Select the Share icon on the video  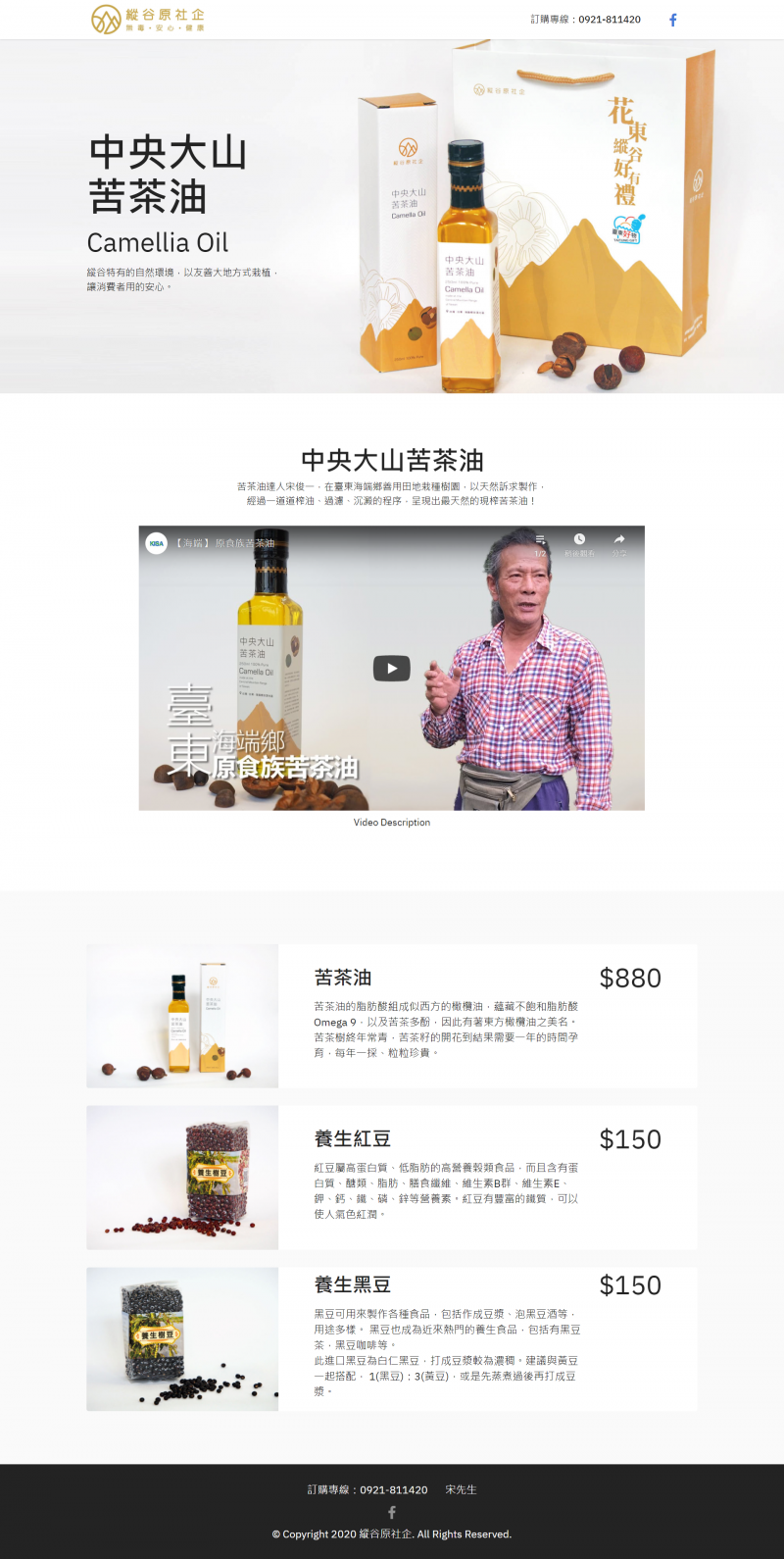(618, 539)
